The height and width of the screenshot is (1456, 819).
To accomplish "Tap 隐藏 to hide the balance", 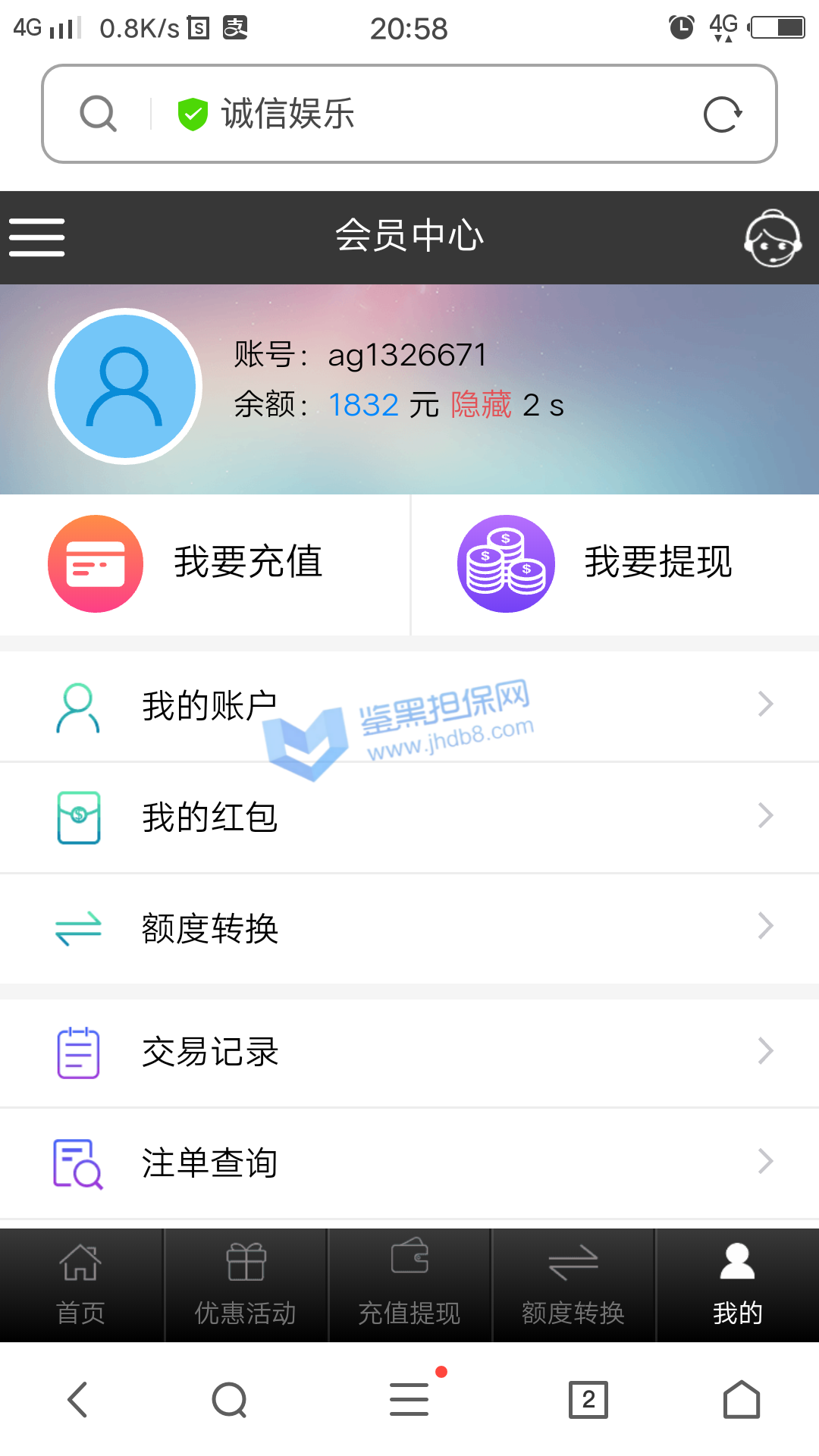I will click(481, 405).
